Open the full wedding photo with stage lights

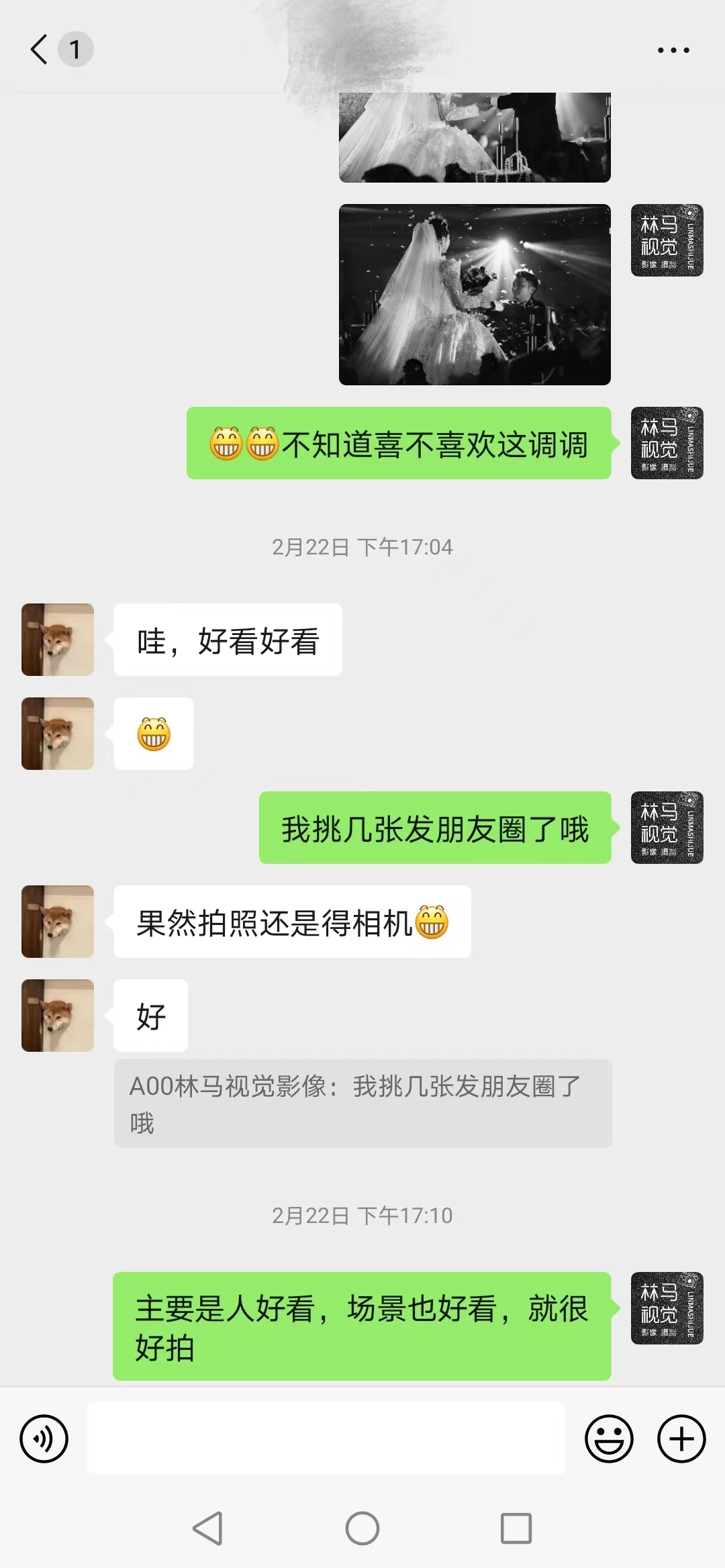(x=475, y=295)
